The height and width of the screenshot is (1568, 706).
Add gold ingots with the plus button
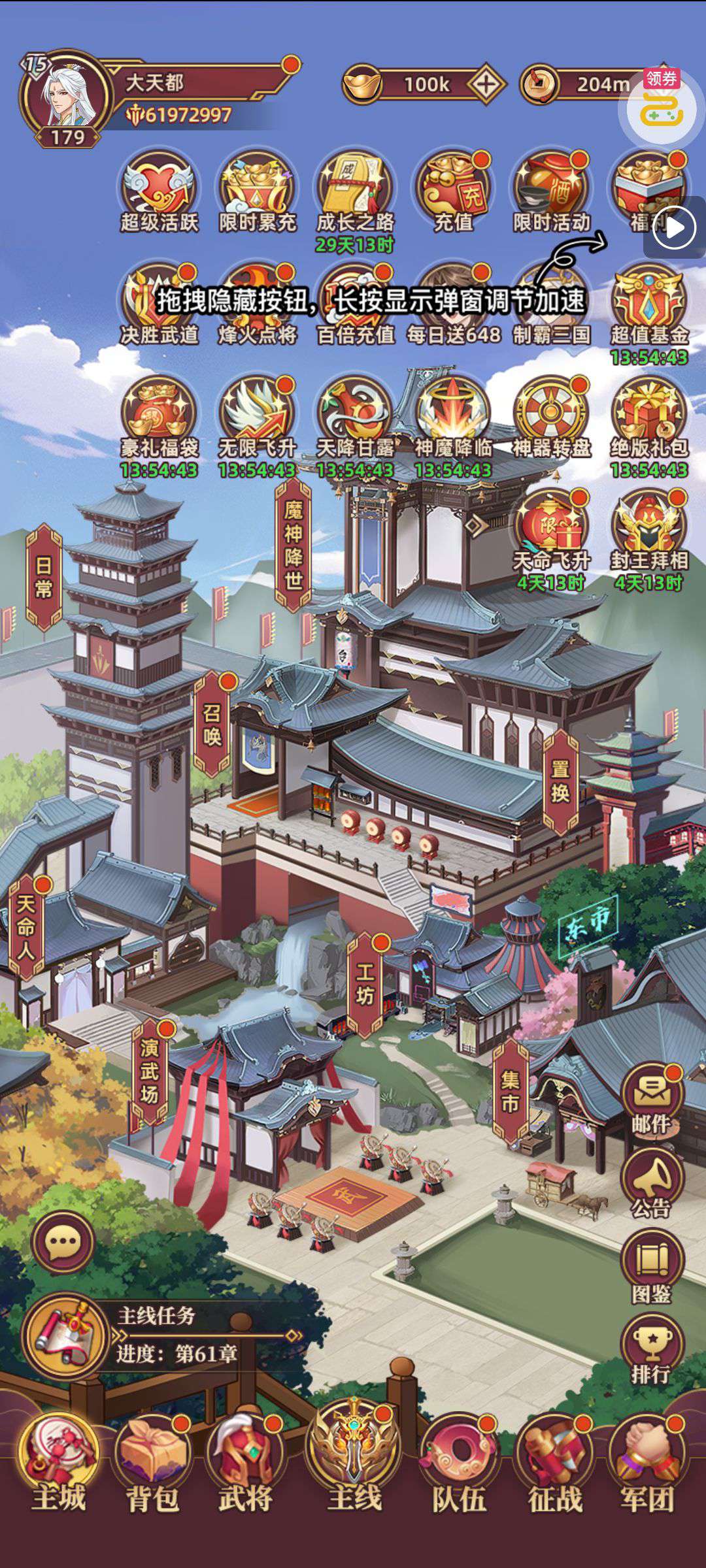tap(486, 84)
